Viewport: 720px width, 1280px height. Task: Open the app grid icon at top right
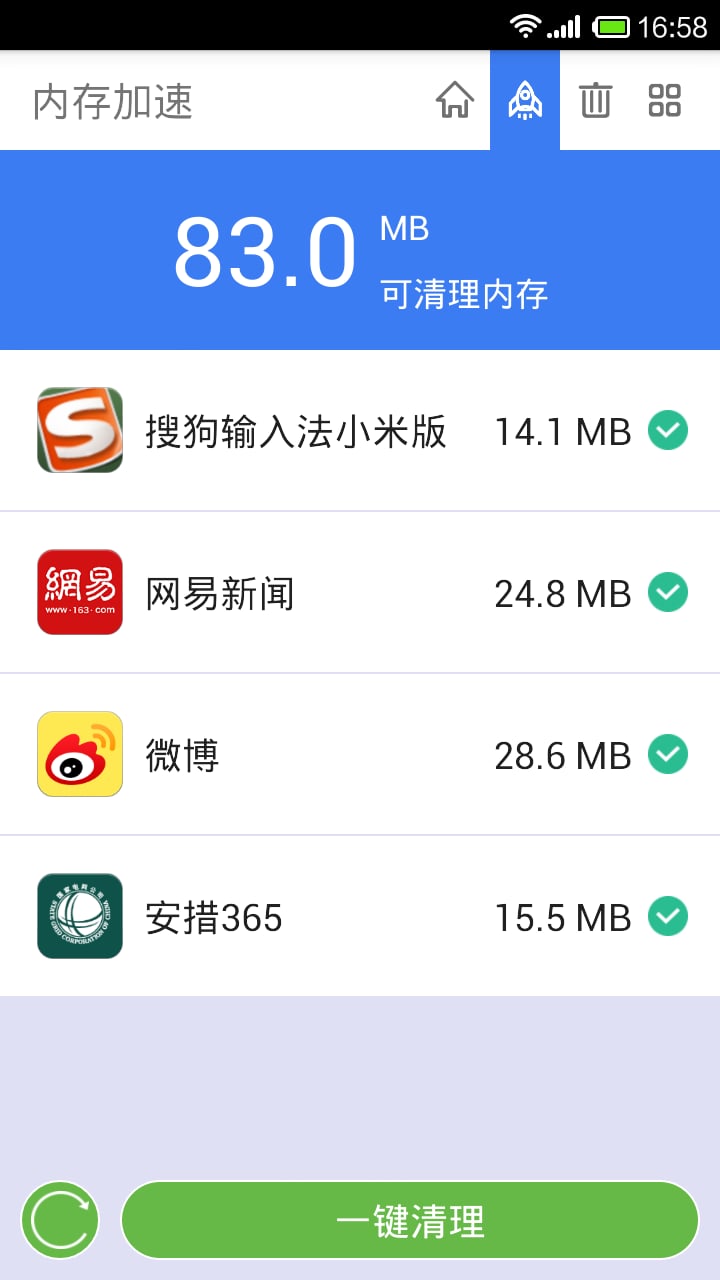pos(665,100)
